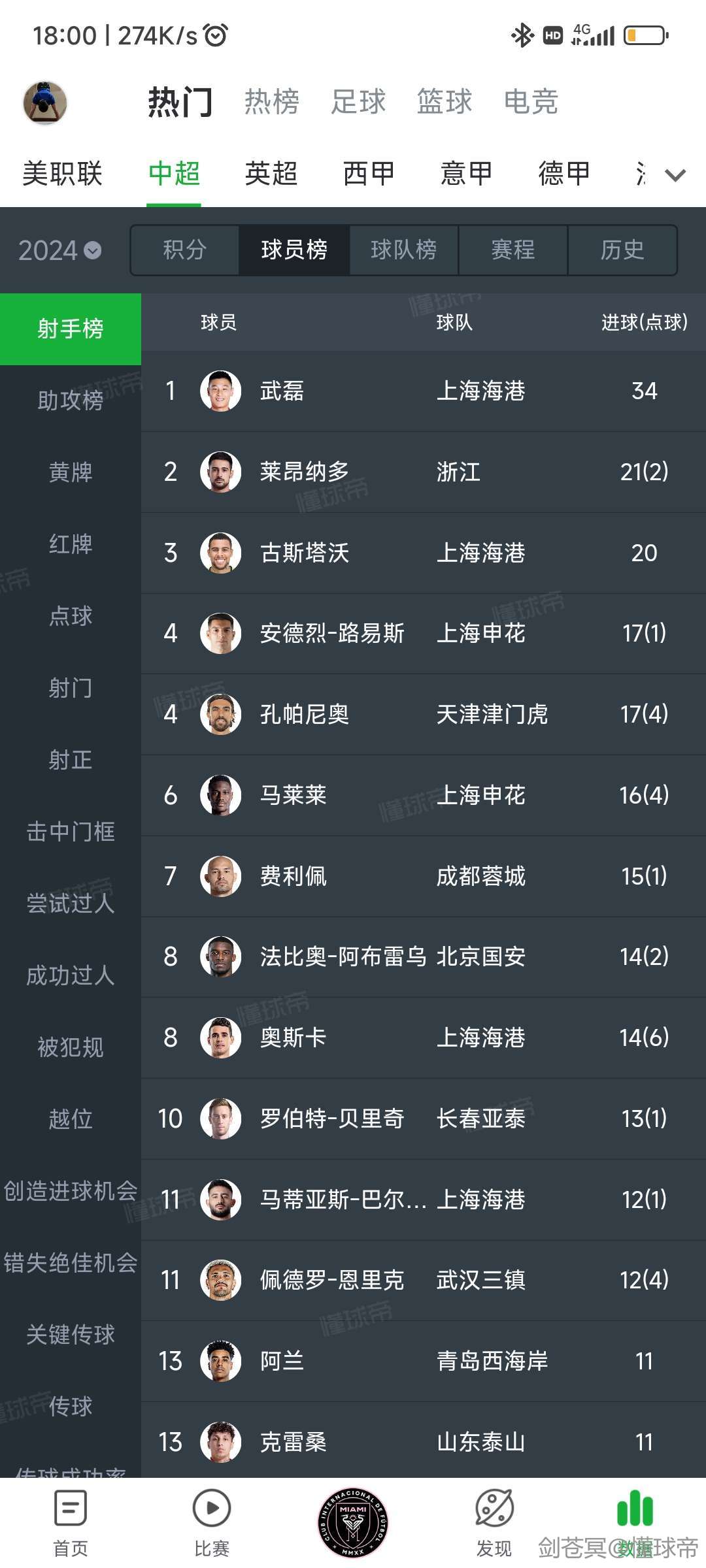This screenshot has height=1568, width=706.
Task: Expand the league list chevron
Action: 675,175
